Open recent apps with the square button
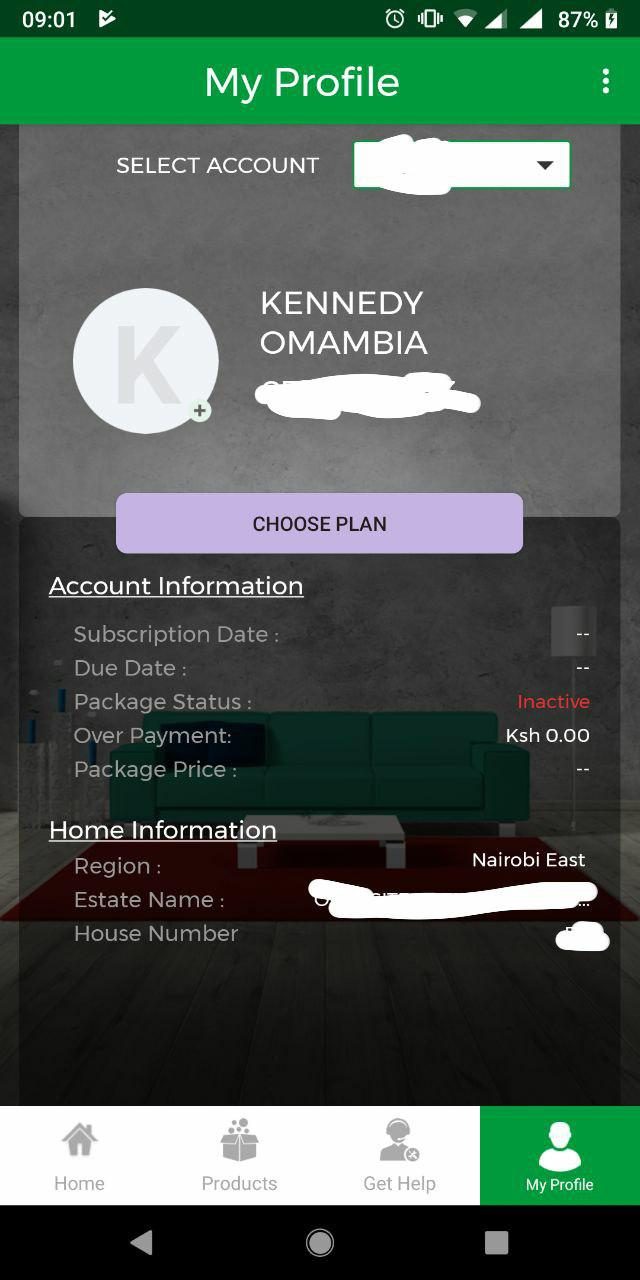This screenshot has height=1280, width=640. click(x=497, y=1242)
